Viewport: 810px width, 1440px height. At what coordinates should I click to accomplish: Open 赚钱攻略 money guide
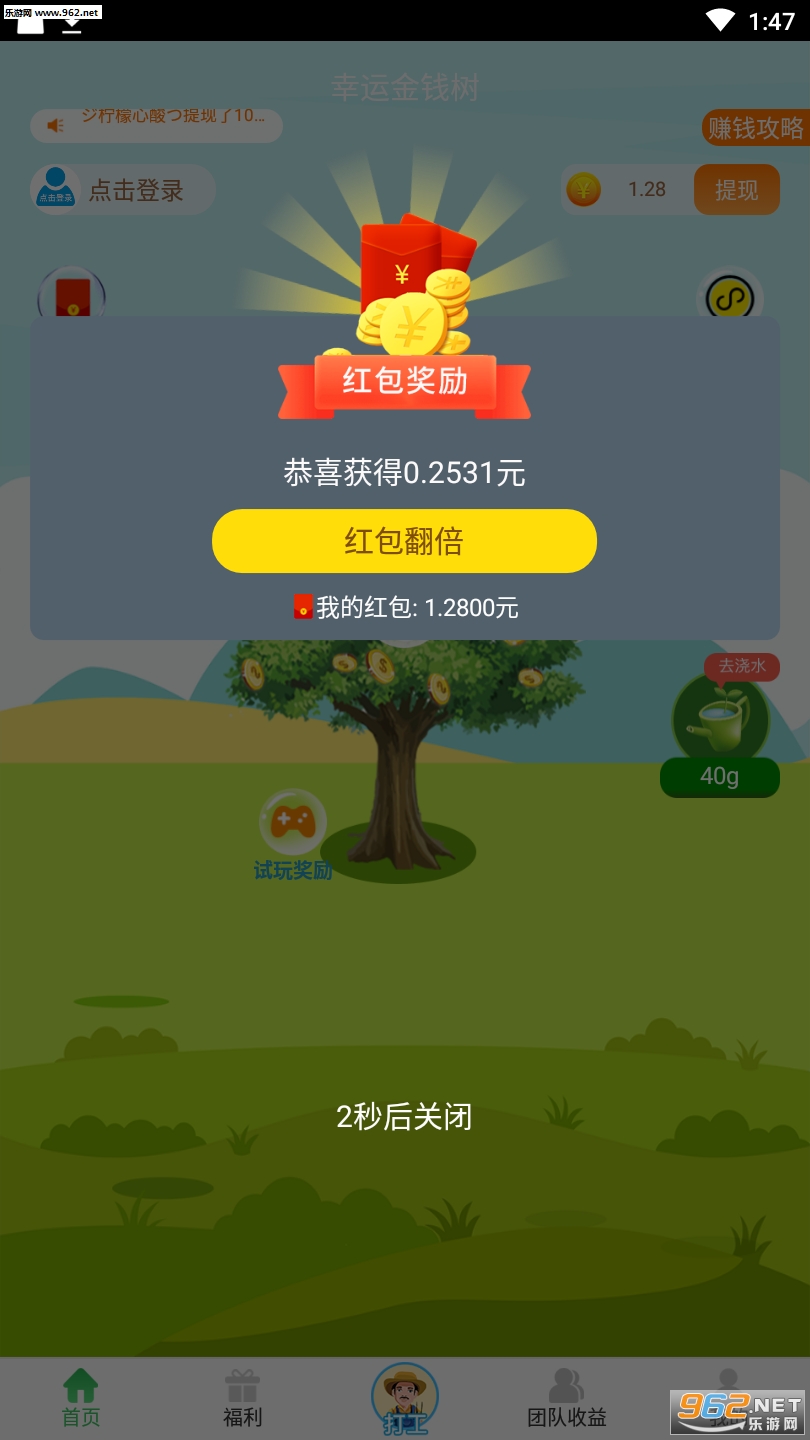pyautogui.click(x=756, y=128)
